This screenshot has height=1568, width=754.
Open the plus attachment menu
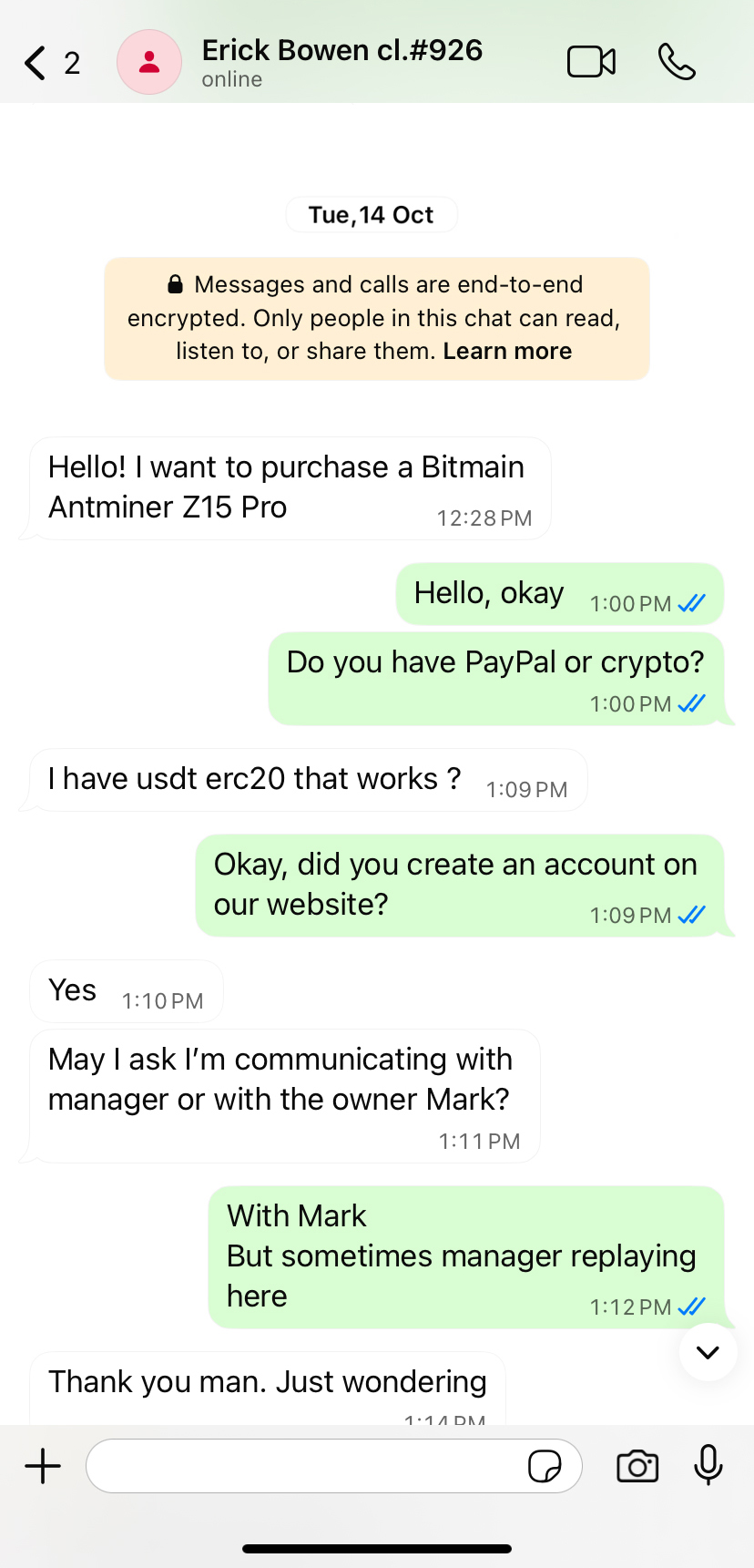click(x=43, y=1466)
